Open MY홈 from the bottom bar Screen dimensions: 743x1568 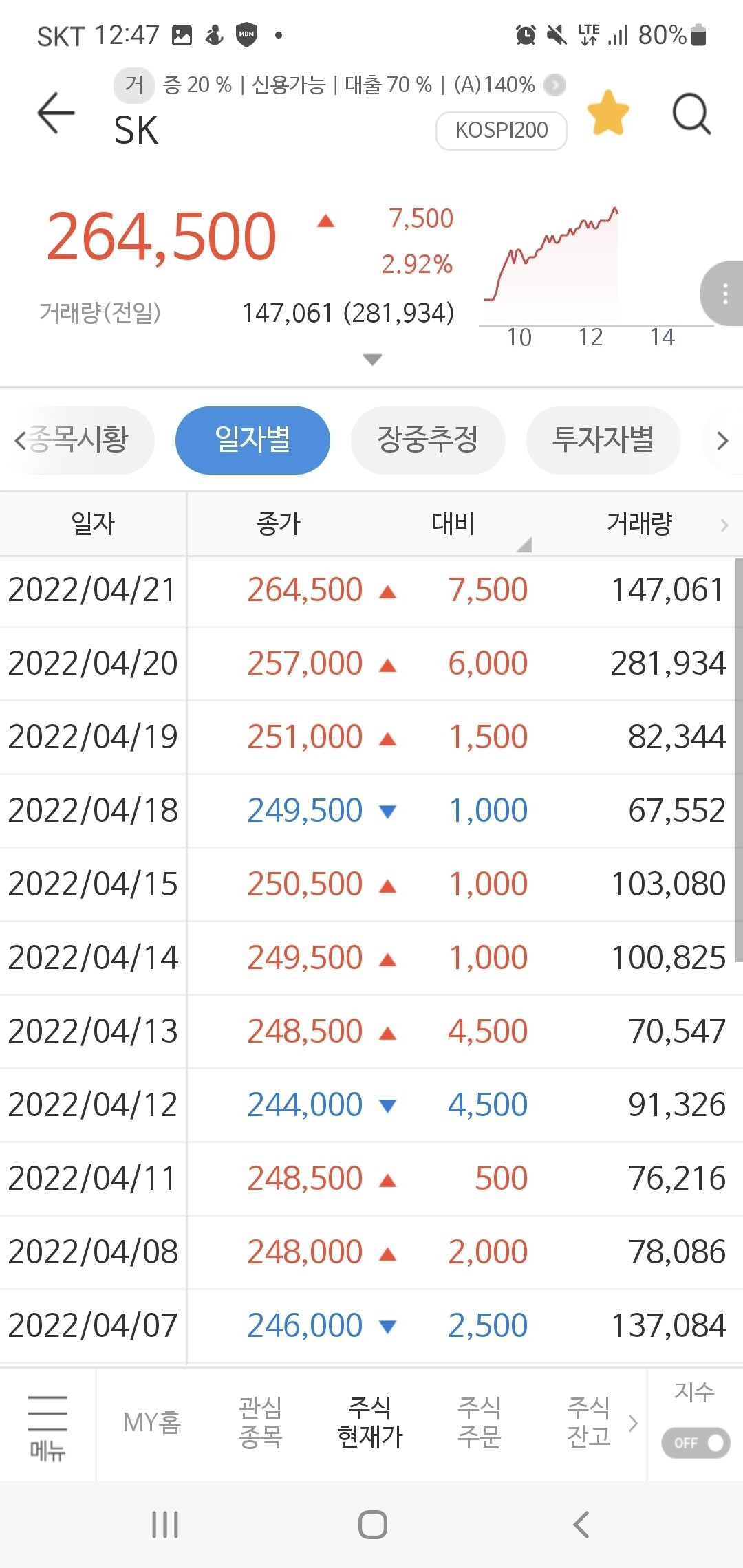153,1424
